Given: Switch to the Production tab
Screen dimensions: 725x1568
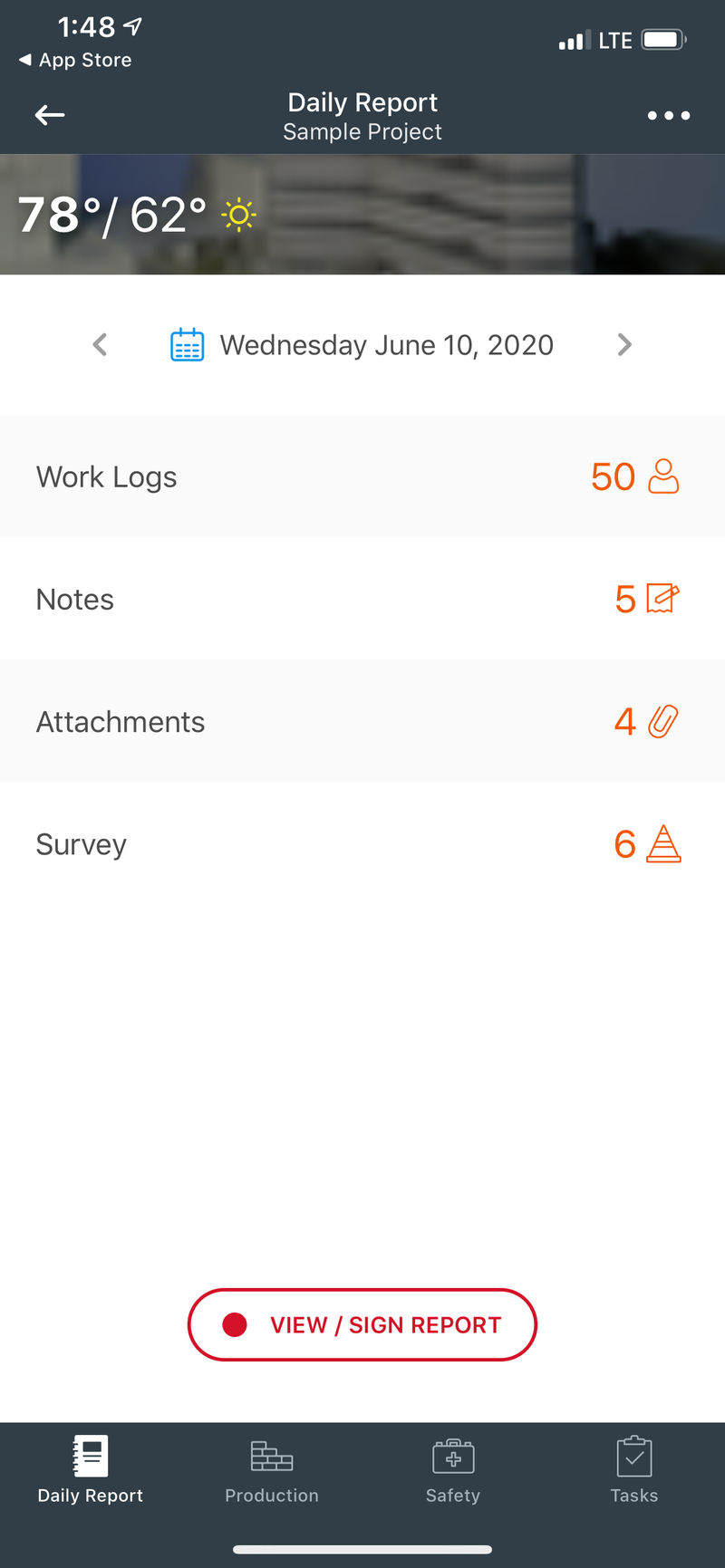Looking at the screenshot, I should (272, 1469).
